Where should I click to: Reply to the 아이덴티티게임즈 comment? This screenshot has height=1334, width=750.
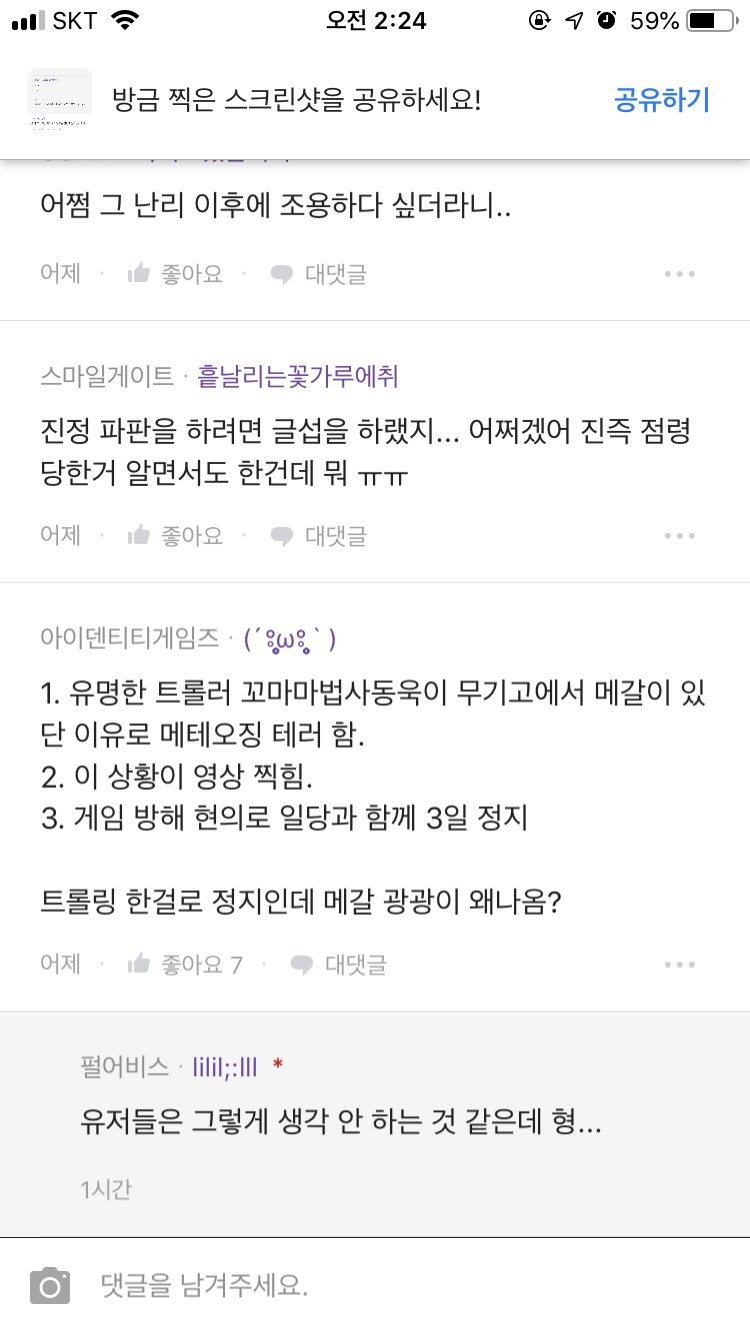[x=338, y=965]
